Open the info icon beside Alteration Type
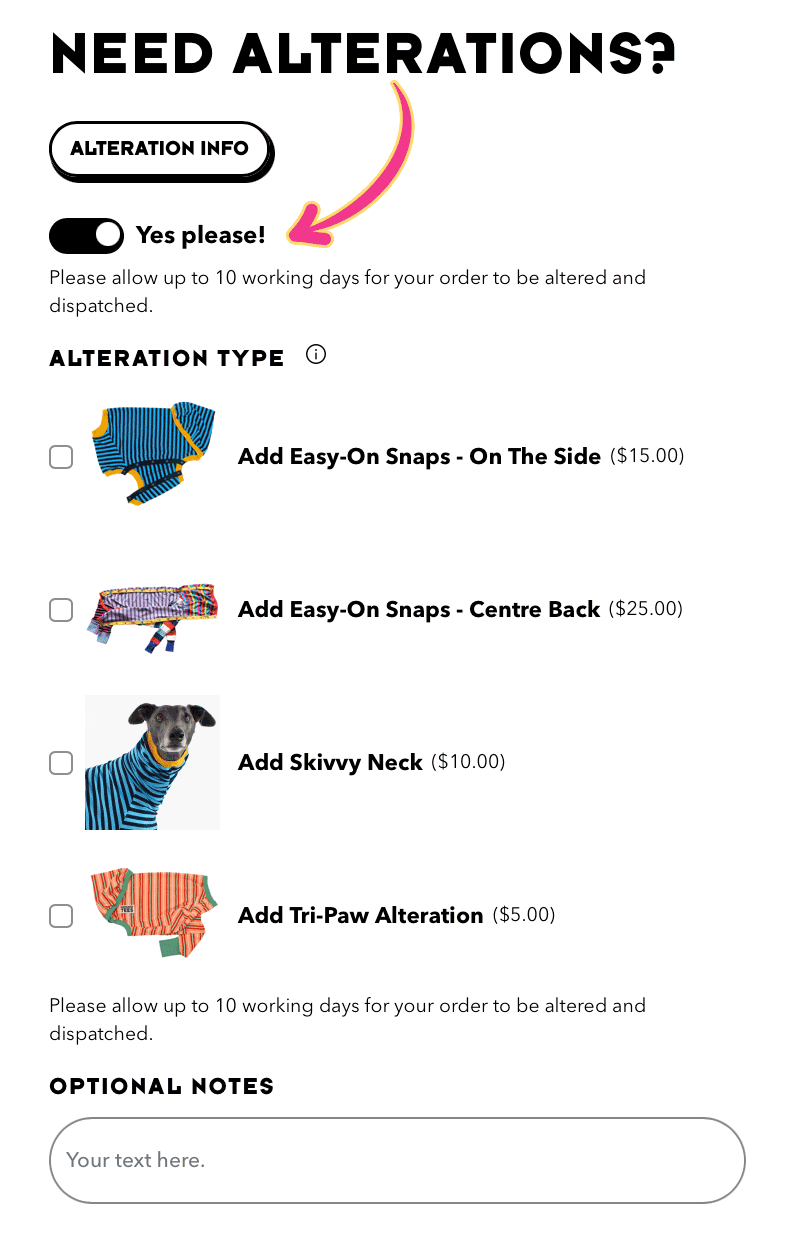808x1236 pixels. [316, 354]
